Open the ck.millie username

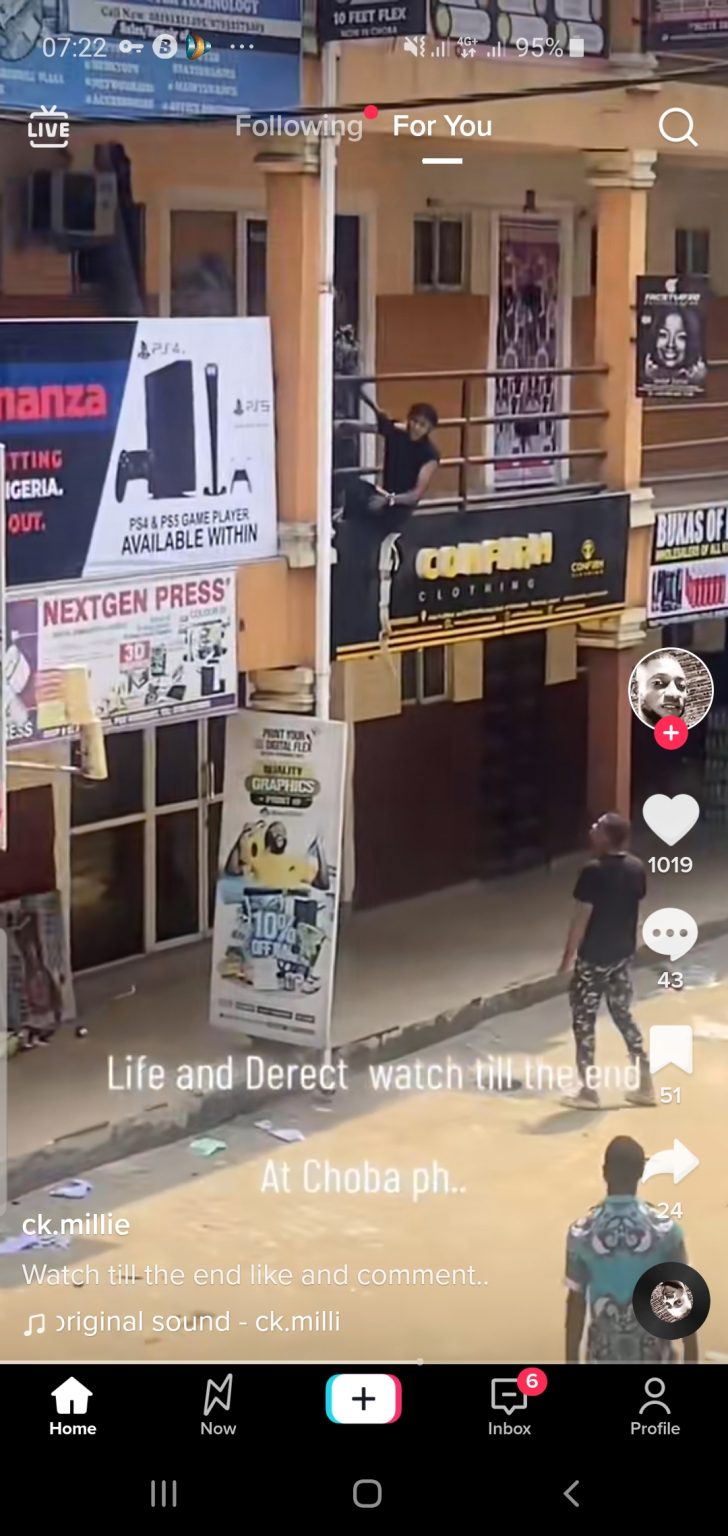tap(76, 1224)
